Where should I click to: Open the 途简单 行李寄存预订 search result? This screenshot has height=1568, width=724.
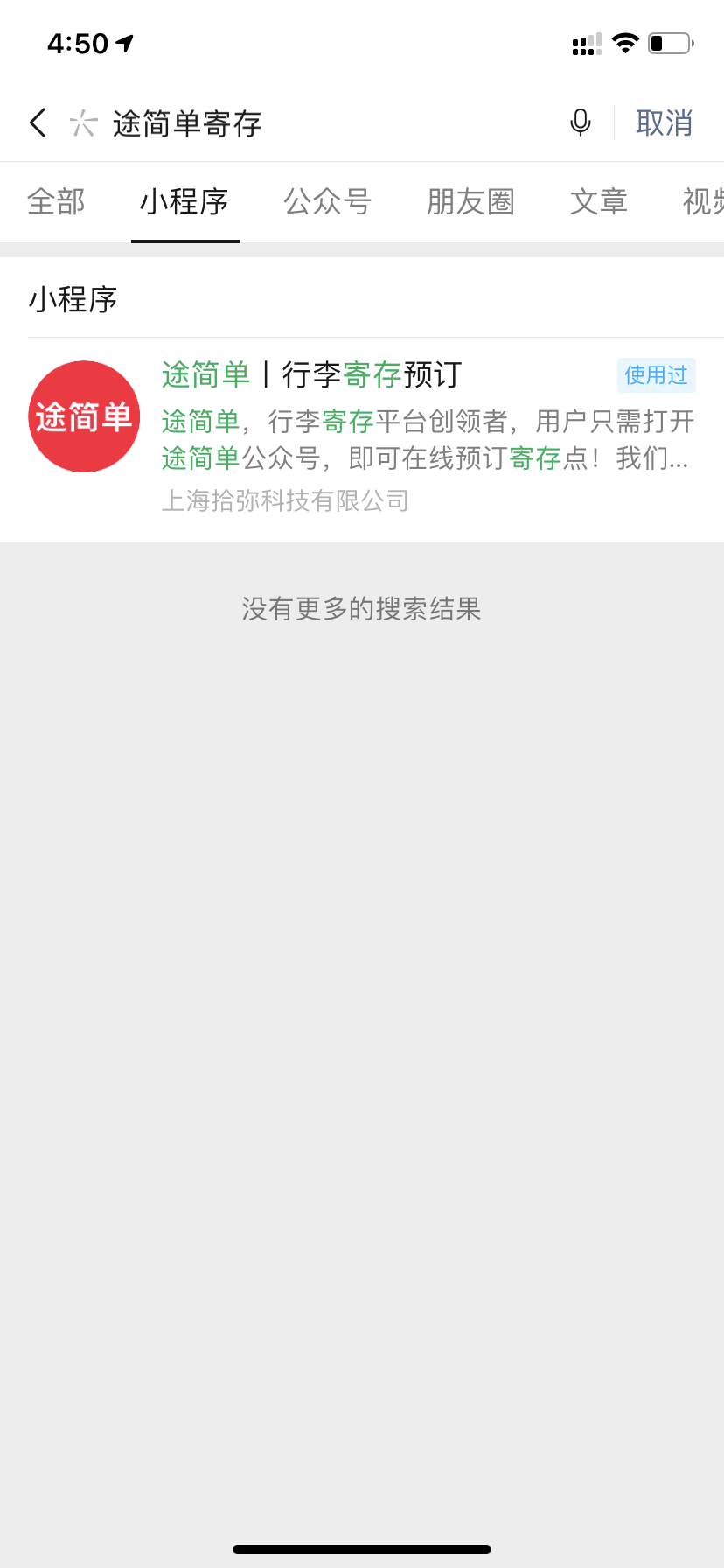[312, 374]
